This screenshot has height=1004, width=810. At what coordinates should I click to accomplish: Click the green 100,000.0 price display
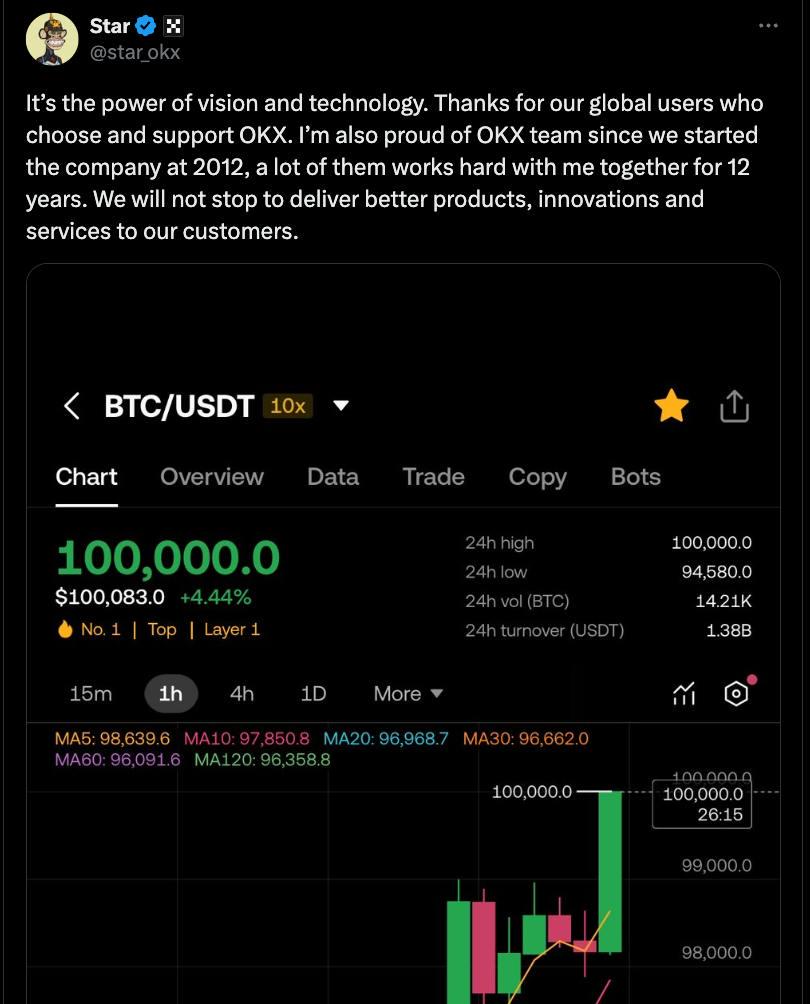click(x=168, y=556)
